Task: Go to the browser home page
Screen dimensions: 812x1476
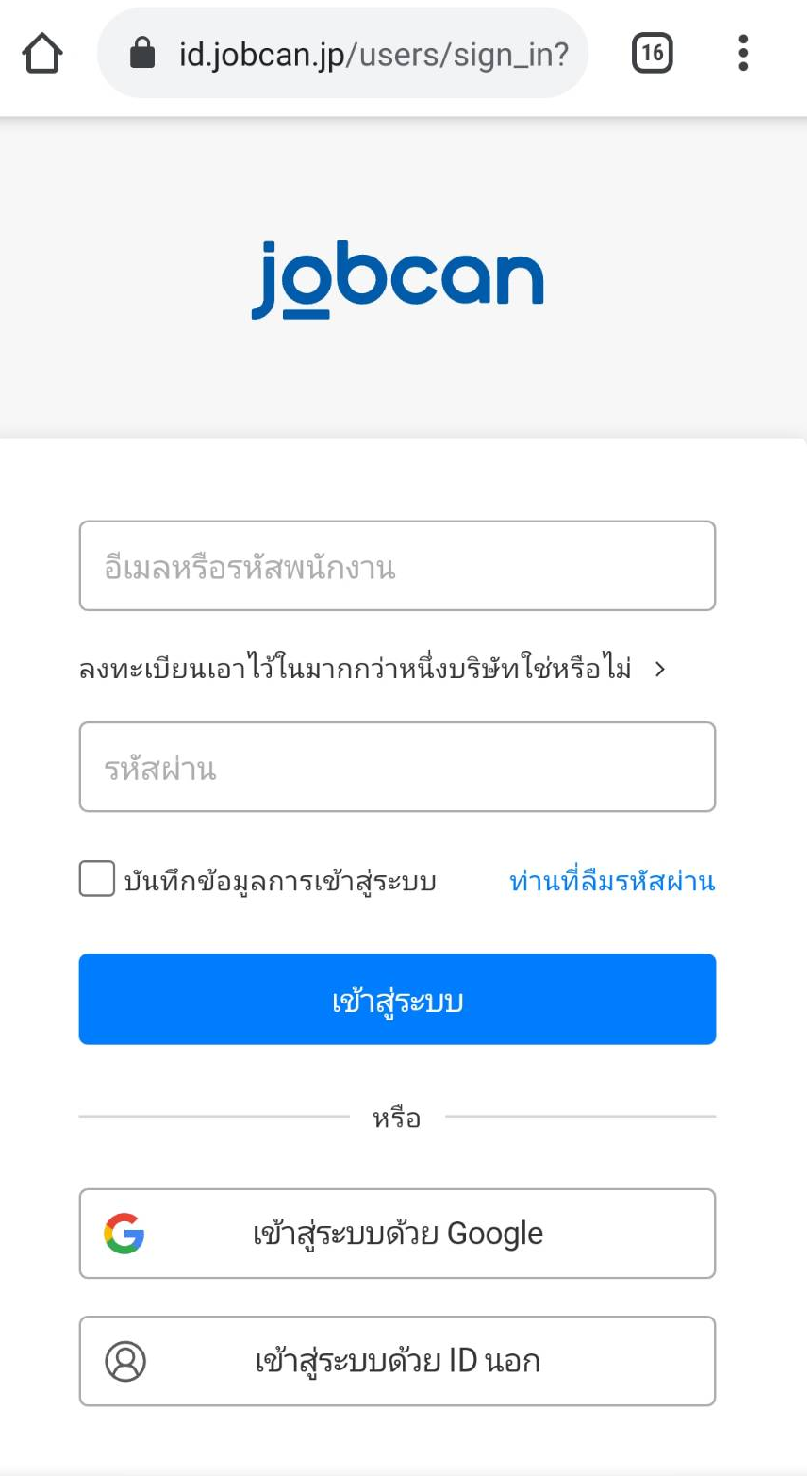Action: (x=42, y=54)
